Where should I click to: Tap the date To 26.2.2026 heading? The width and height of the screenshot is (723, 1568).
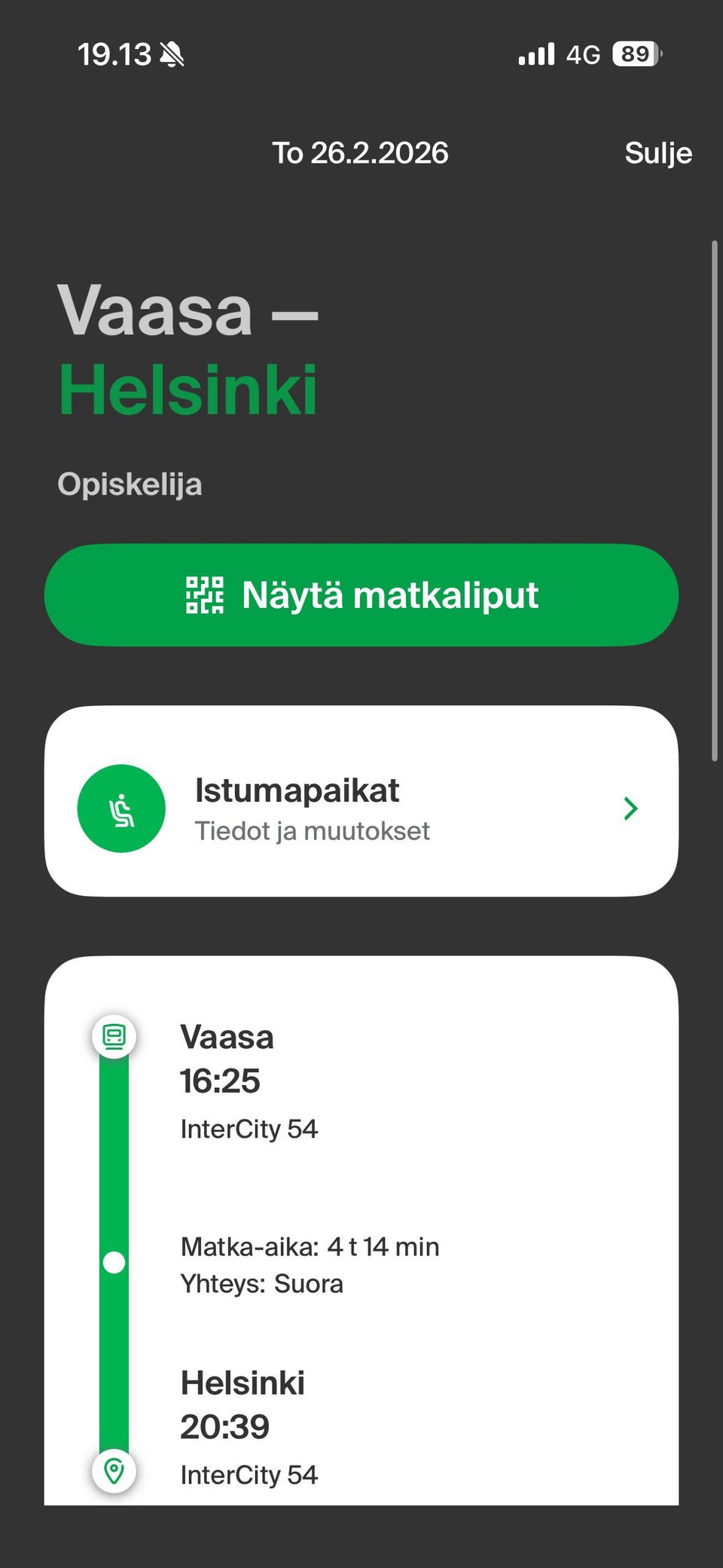pos(360,152)
